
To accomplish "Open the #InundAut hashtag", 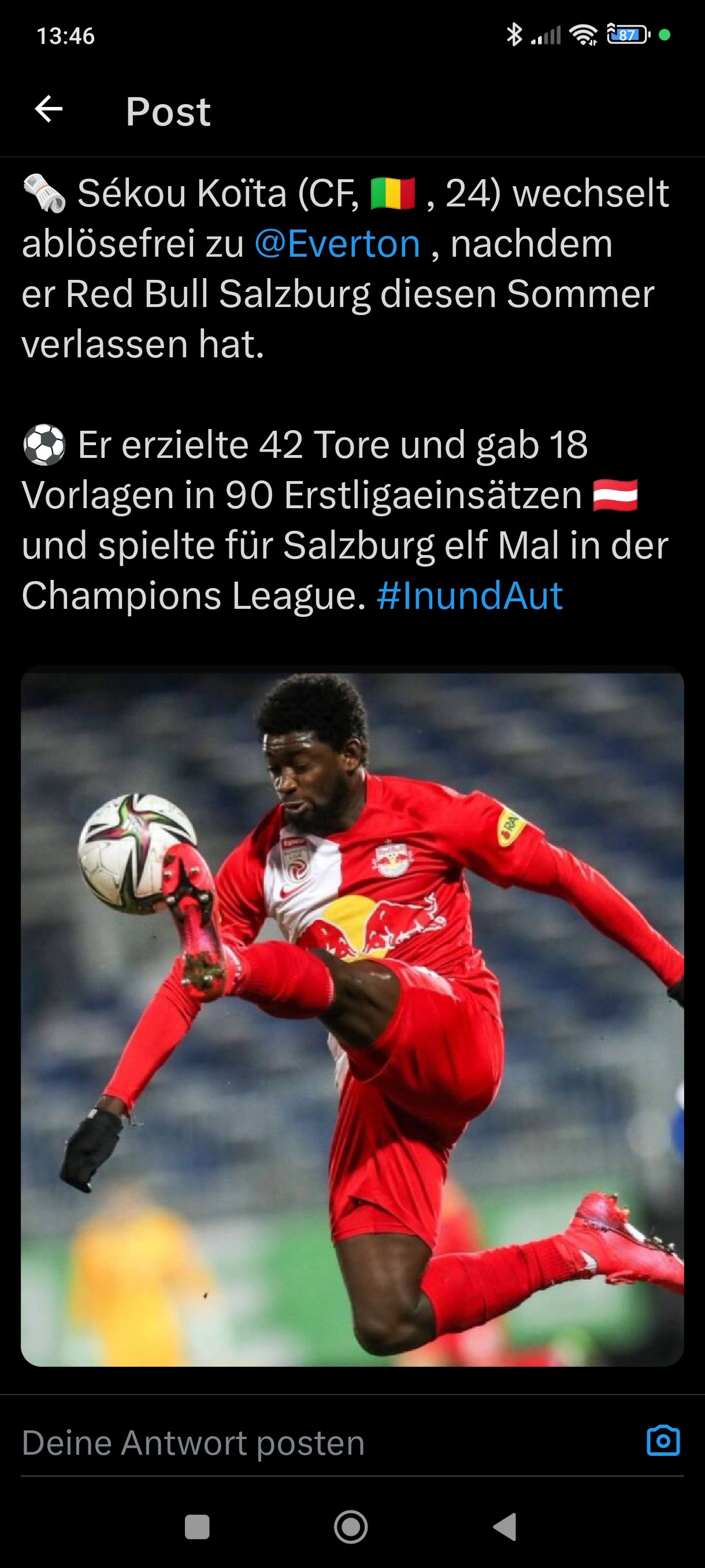I will click(470, 596).
